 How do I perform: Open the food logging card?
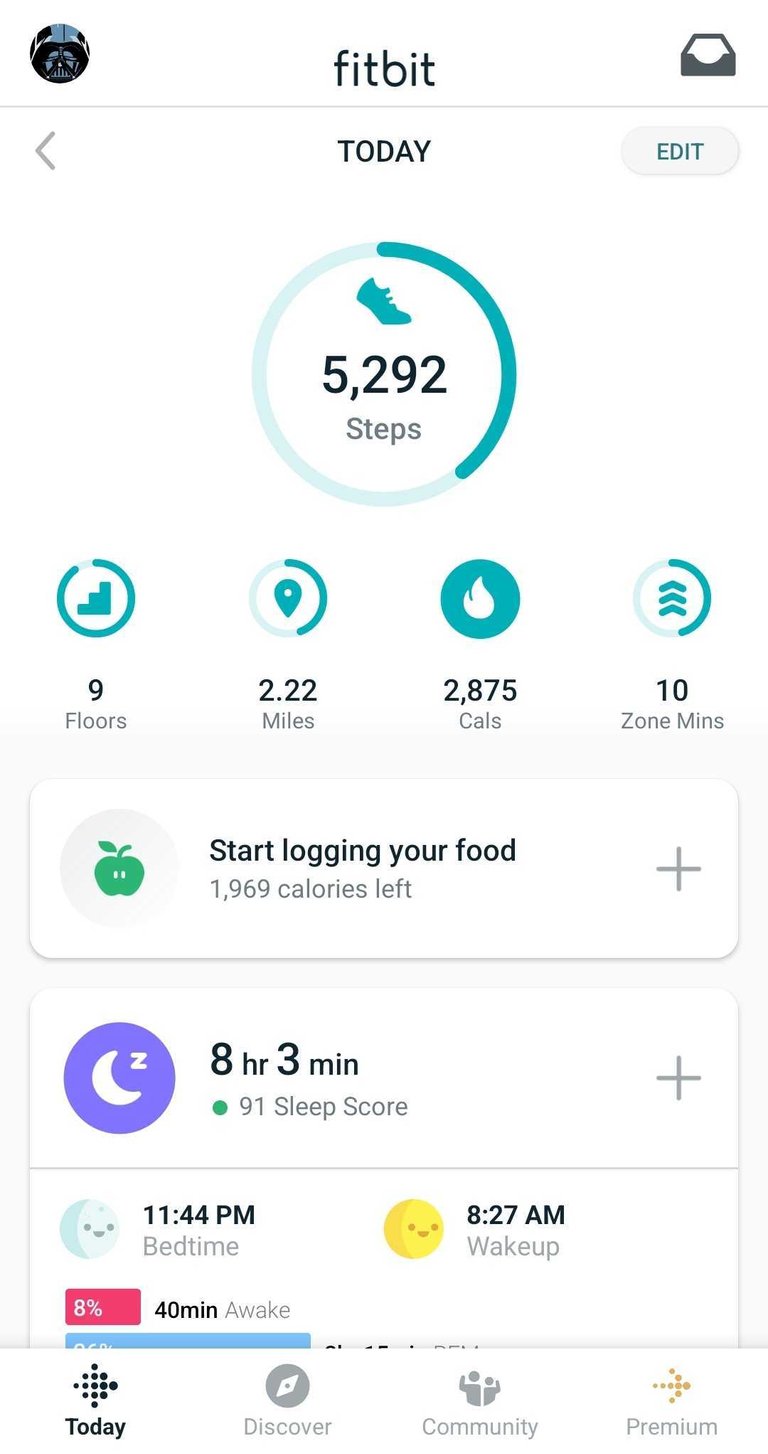coord(362,868)
